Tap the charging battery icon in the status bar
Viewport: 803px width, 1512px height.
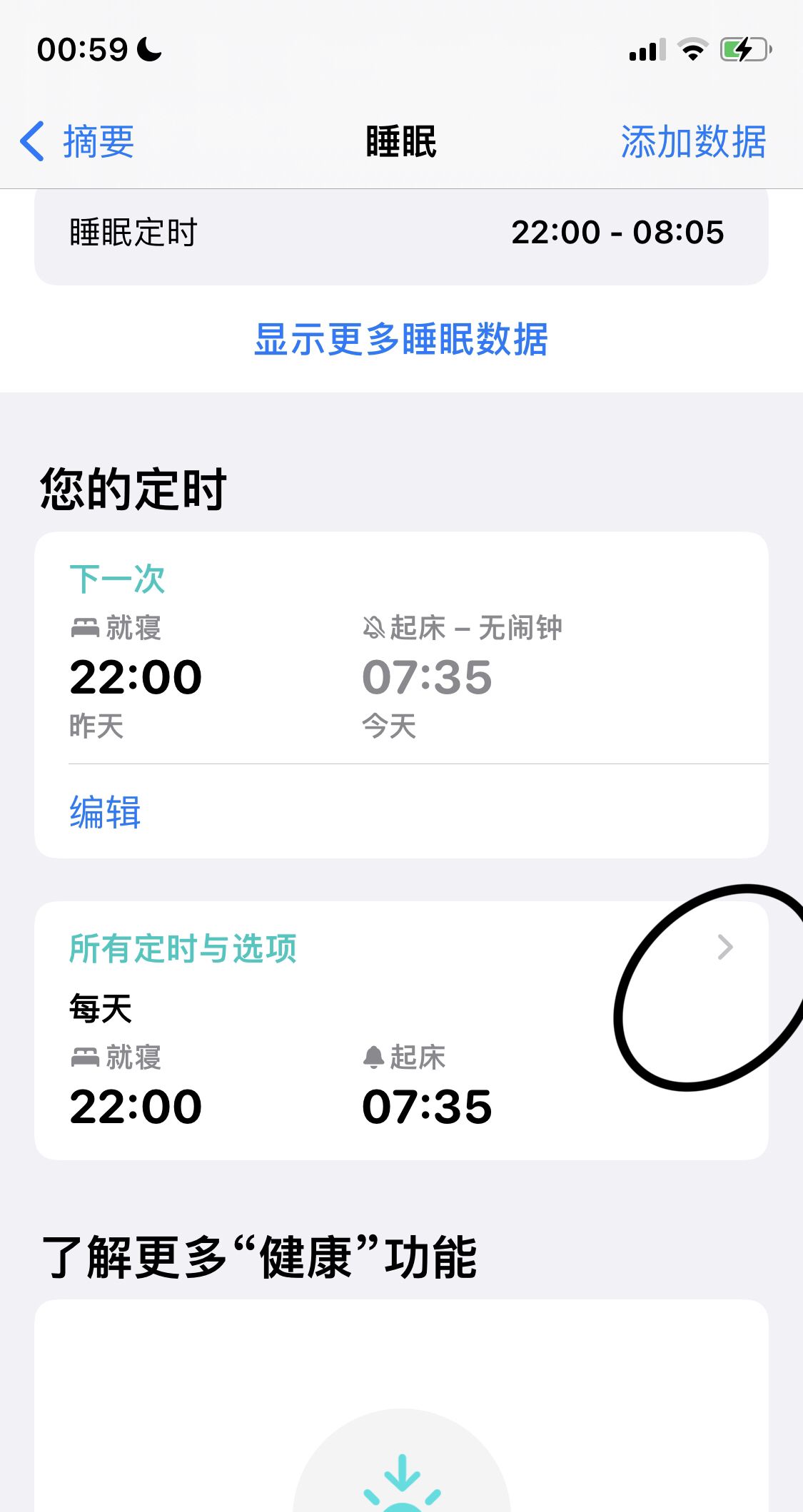tap(742, 50)
